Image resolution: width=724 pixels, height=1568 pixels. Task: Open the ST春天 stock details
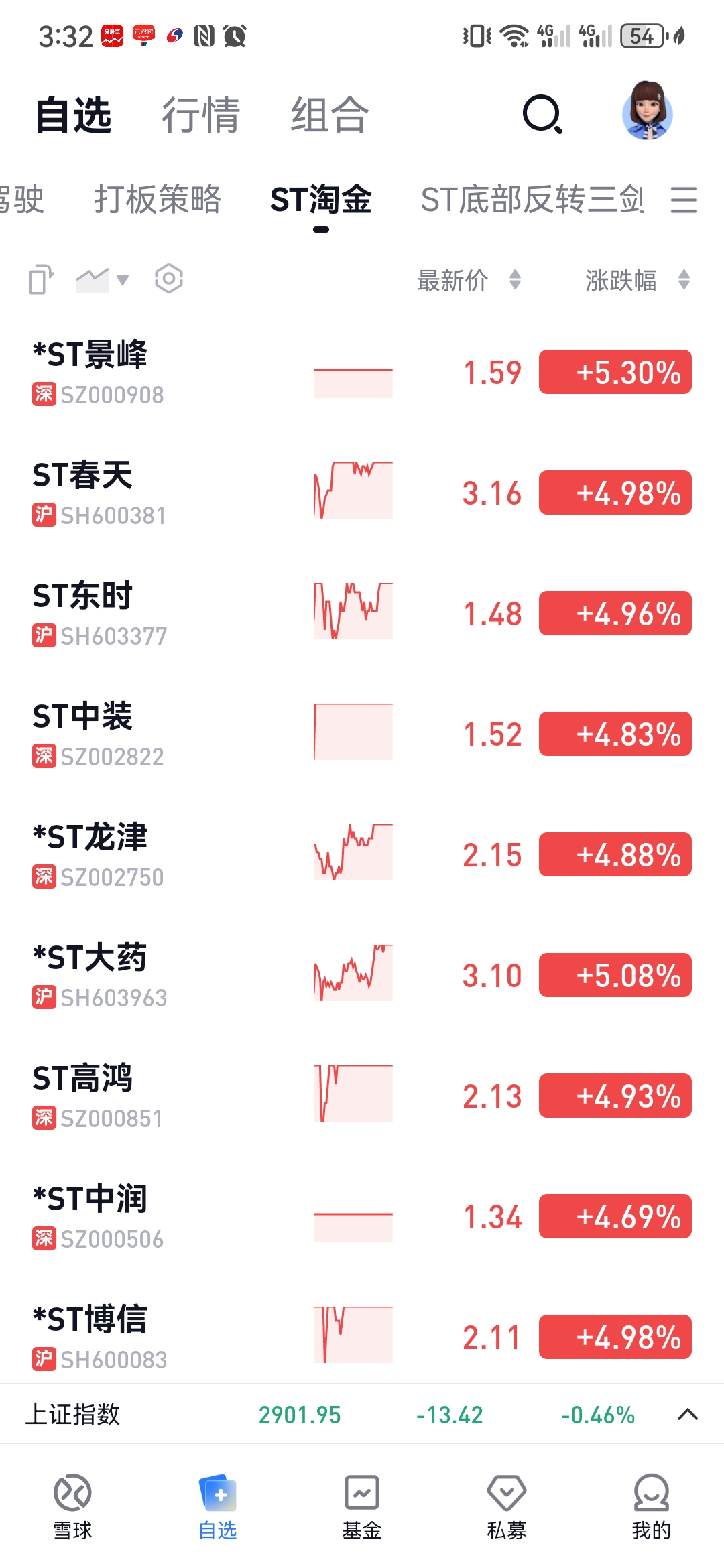click(362, 493)
